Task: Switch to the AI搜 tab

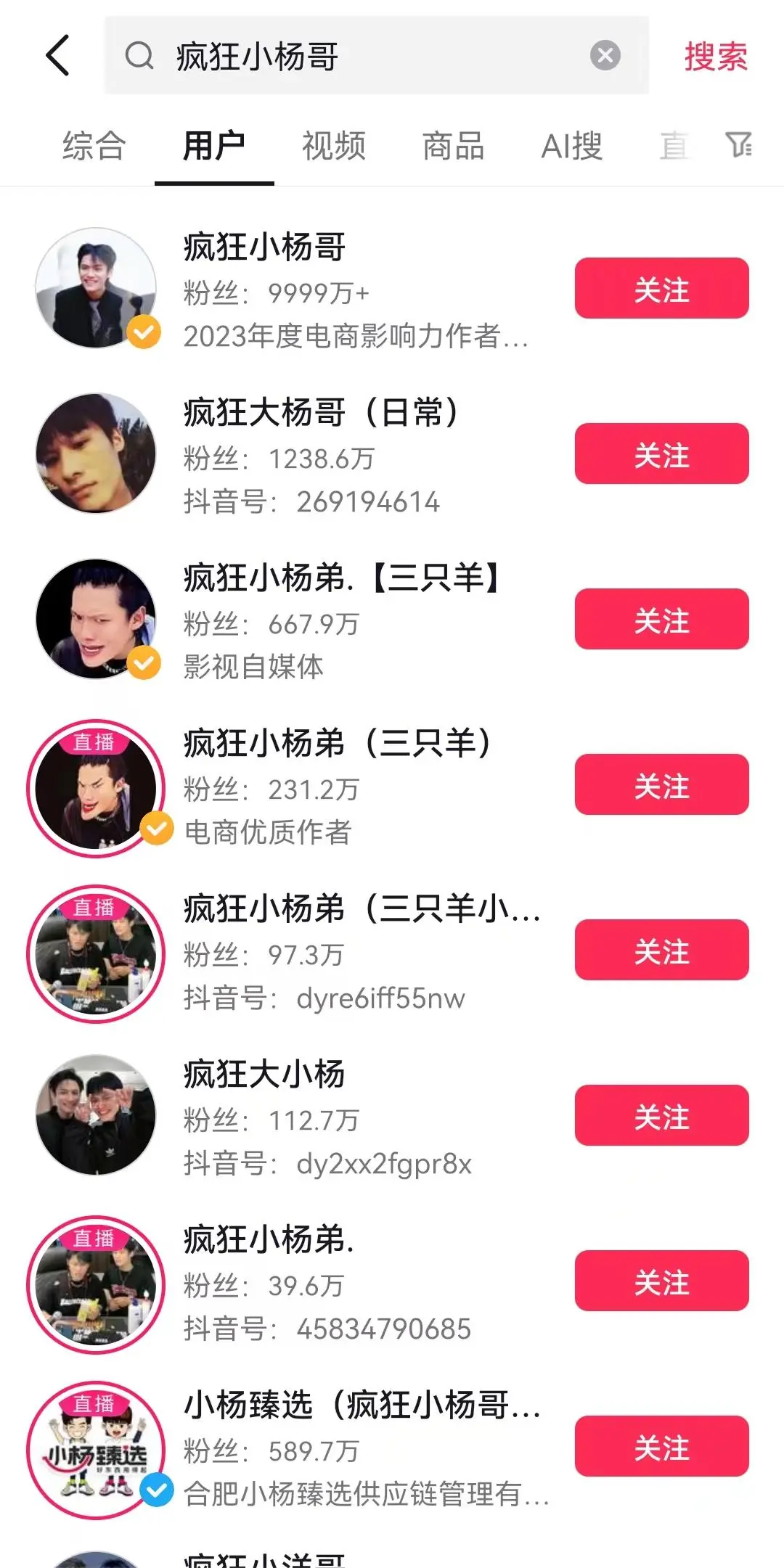Action: tap(572, 146)
